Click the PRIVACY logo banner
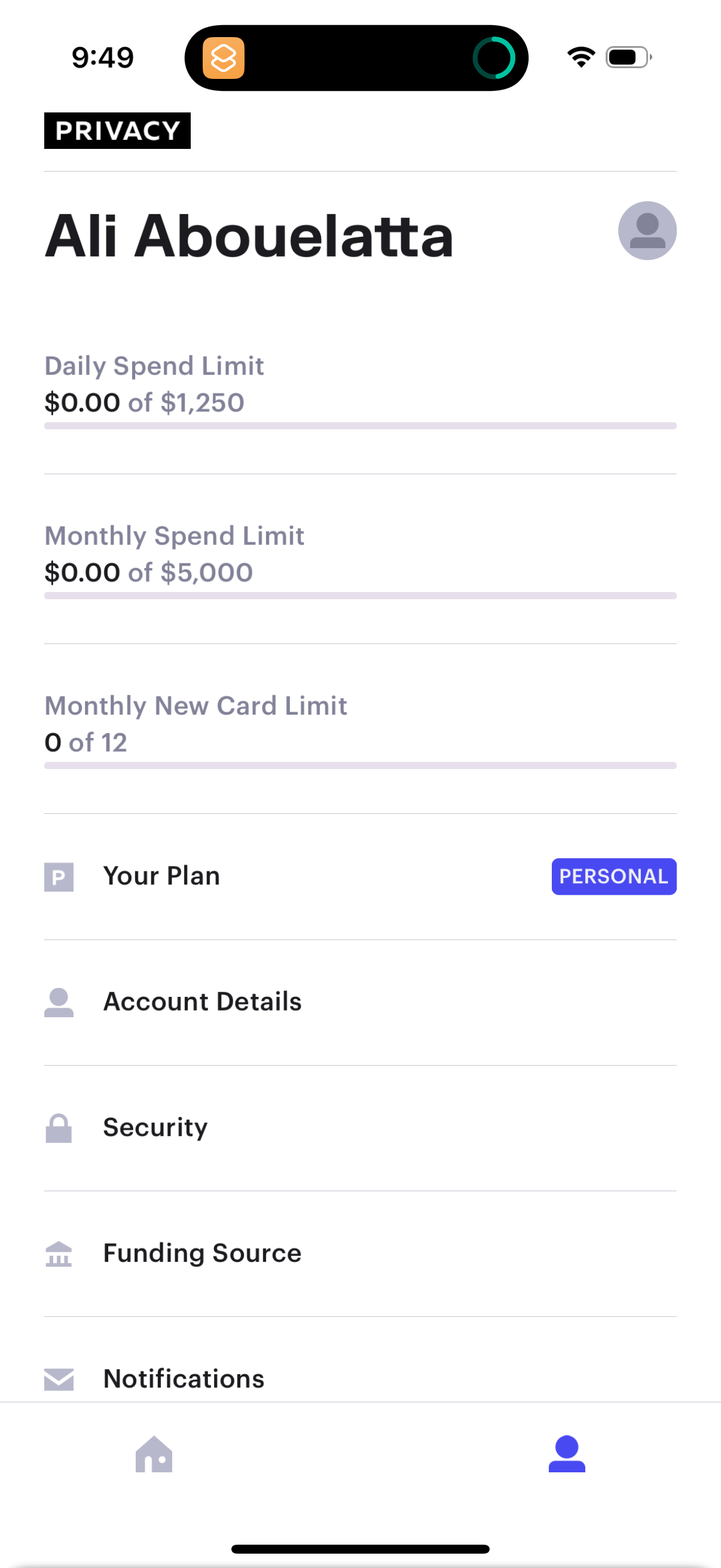The height and width of the screenshot is (1568, 721). 117,130
